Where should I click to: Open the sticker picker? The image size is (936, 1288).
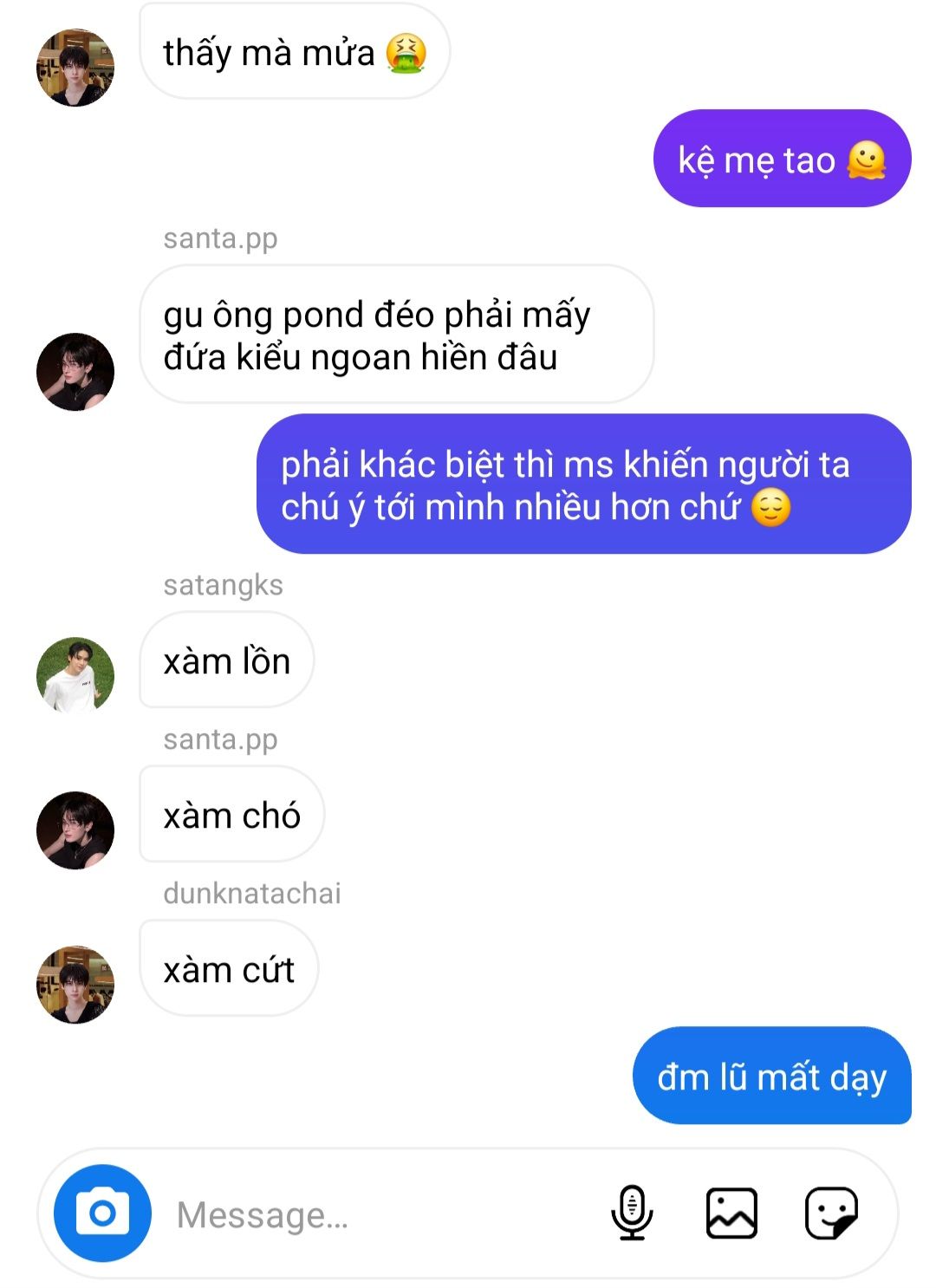click(831, 1213)
